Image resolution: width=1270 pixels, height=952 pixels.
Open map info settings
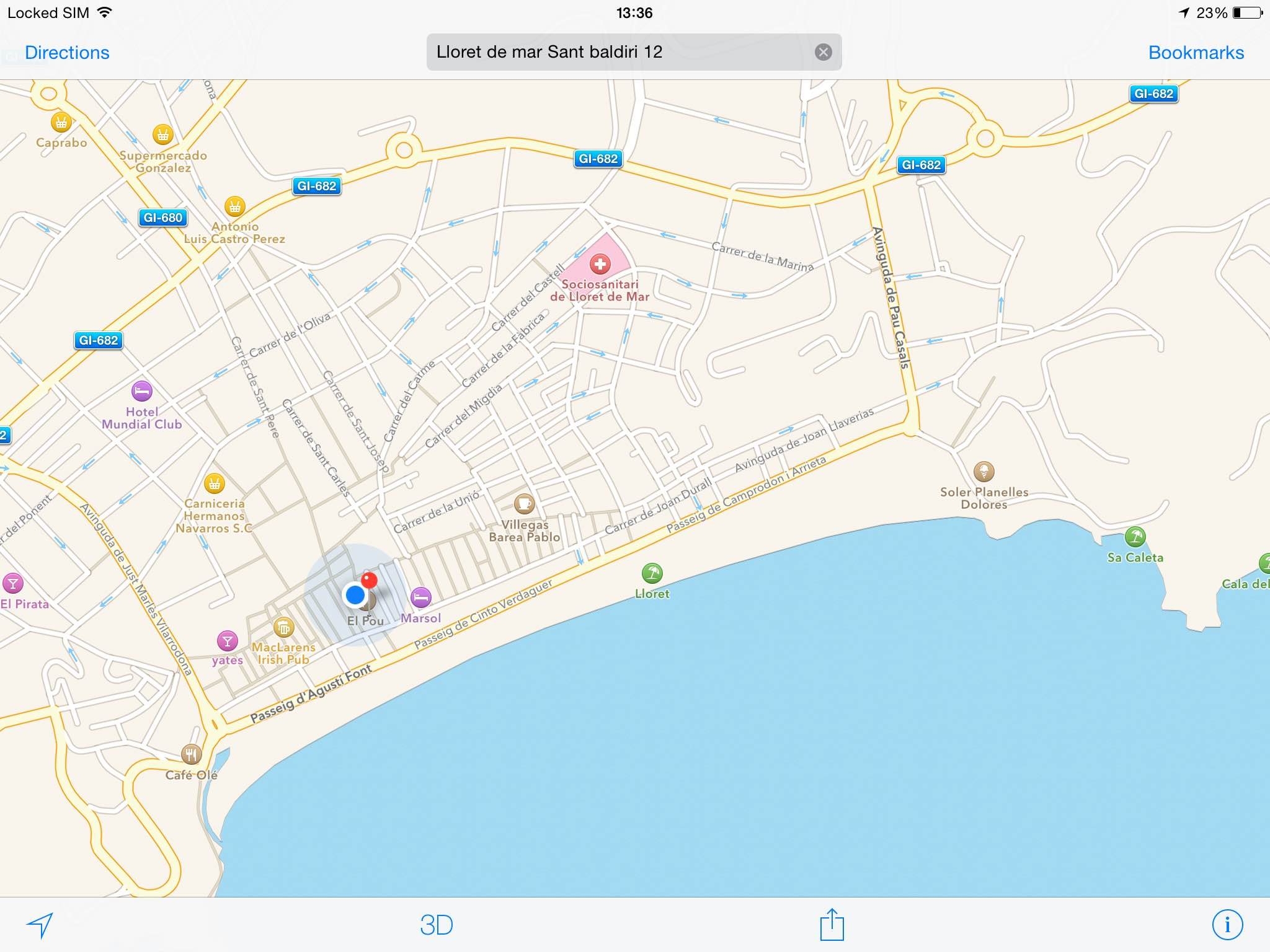click(1227, 925)
